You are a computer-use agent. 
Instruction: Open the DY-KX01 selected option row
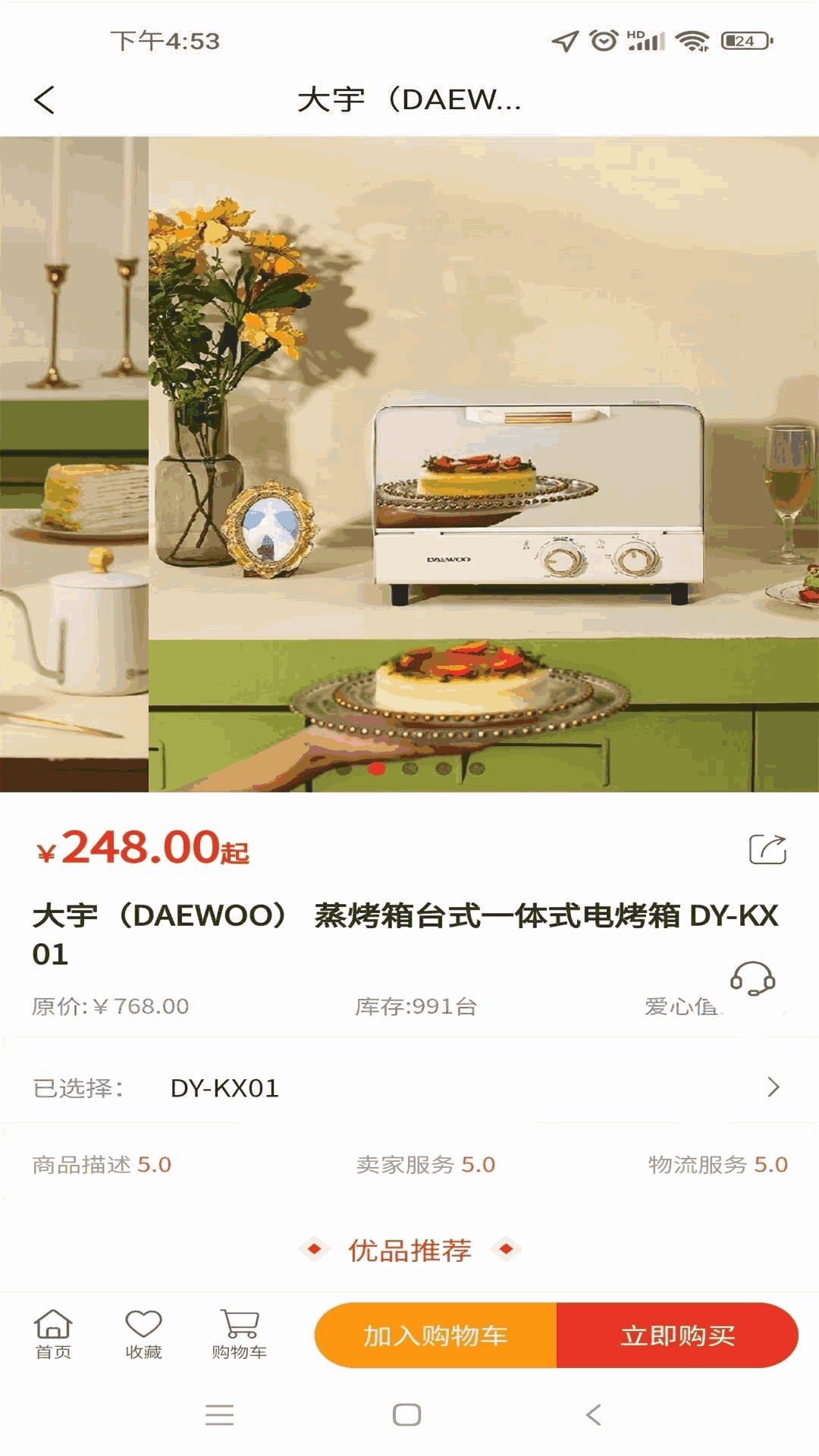tap(409, 1087)
